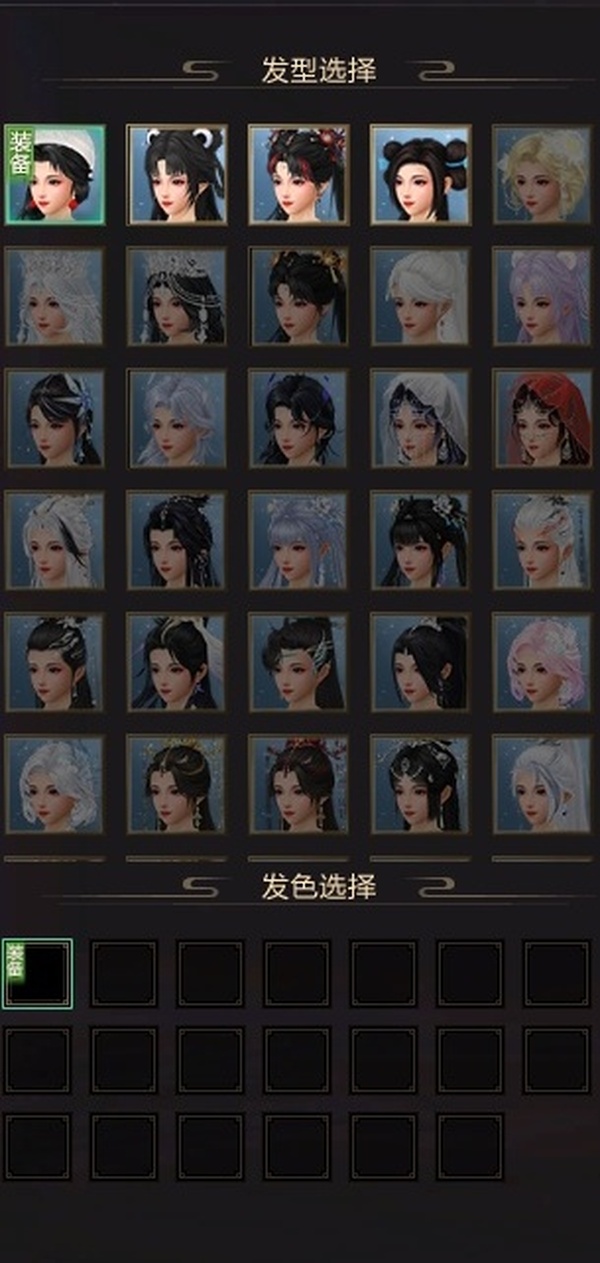
Task: Pick the twin side buns hairstyle
Action: (421, 174)
